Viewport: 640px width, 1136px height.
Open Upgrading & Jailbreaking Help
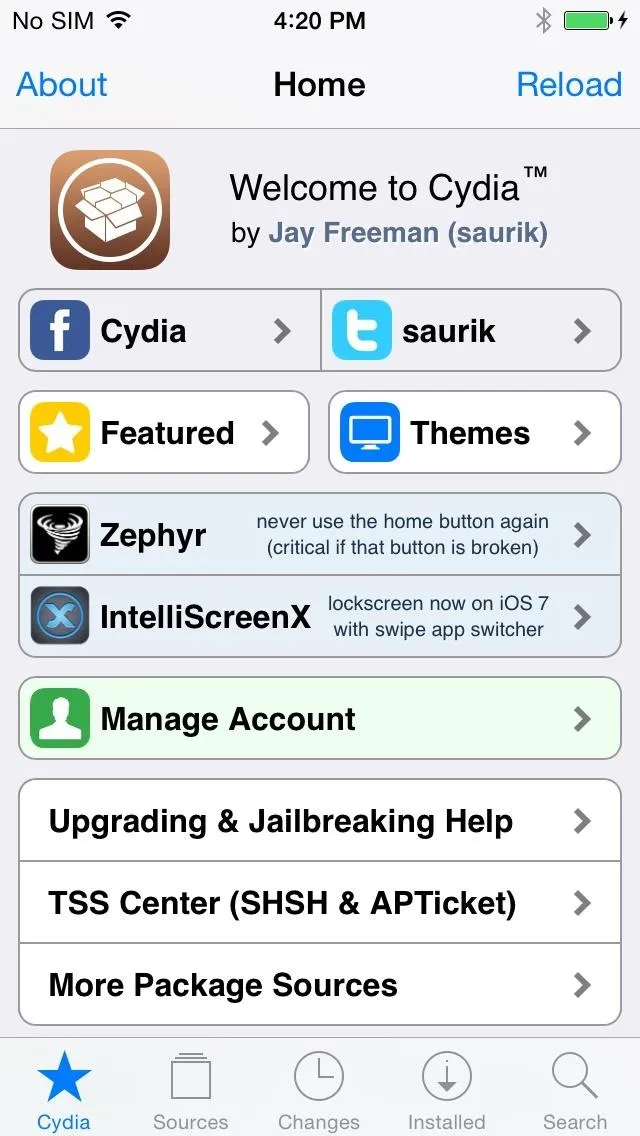click(320, 822)
